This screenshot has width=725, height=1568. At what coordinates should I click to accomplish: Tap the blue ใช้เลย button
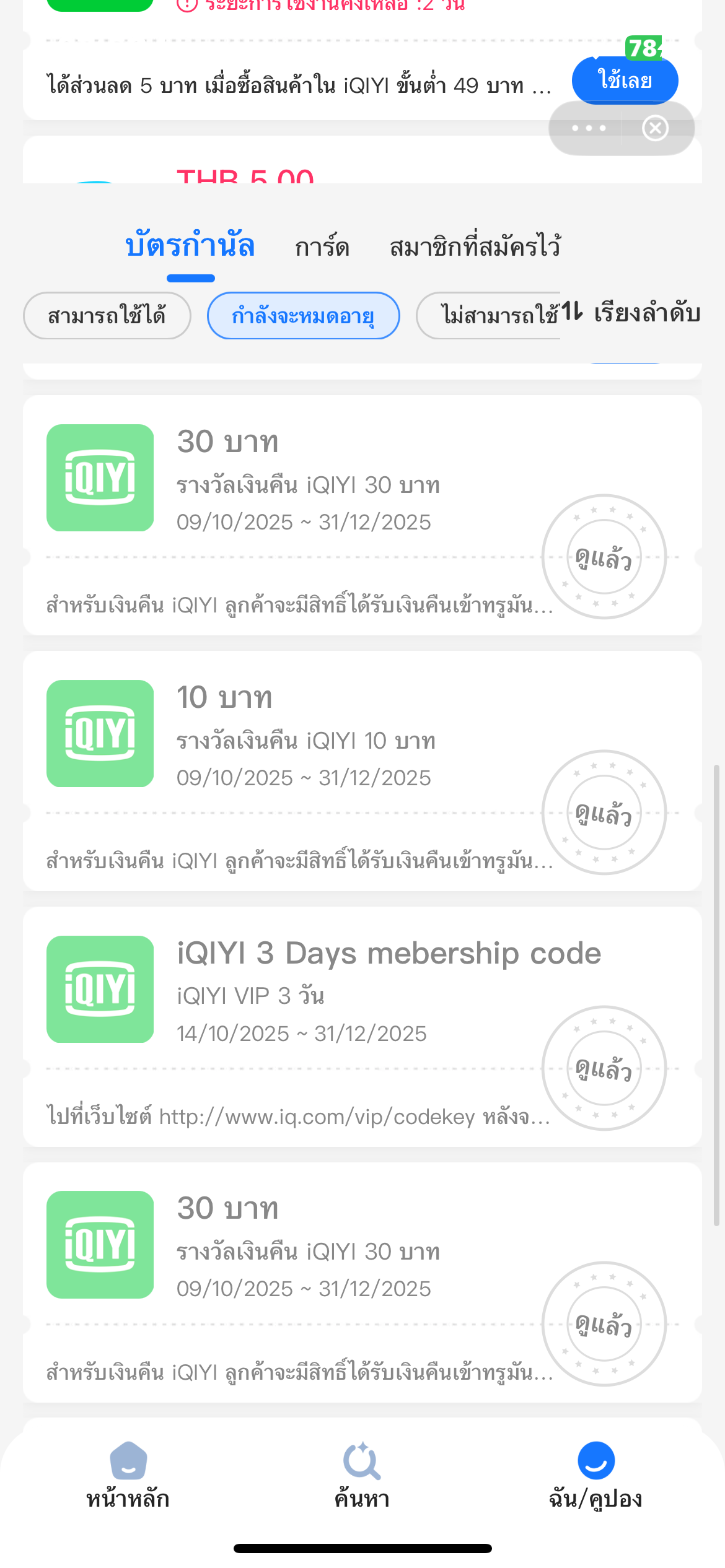coord(624,81)
